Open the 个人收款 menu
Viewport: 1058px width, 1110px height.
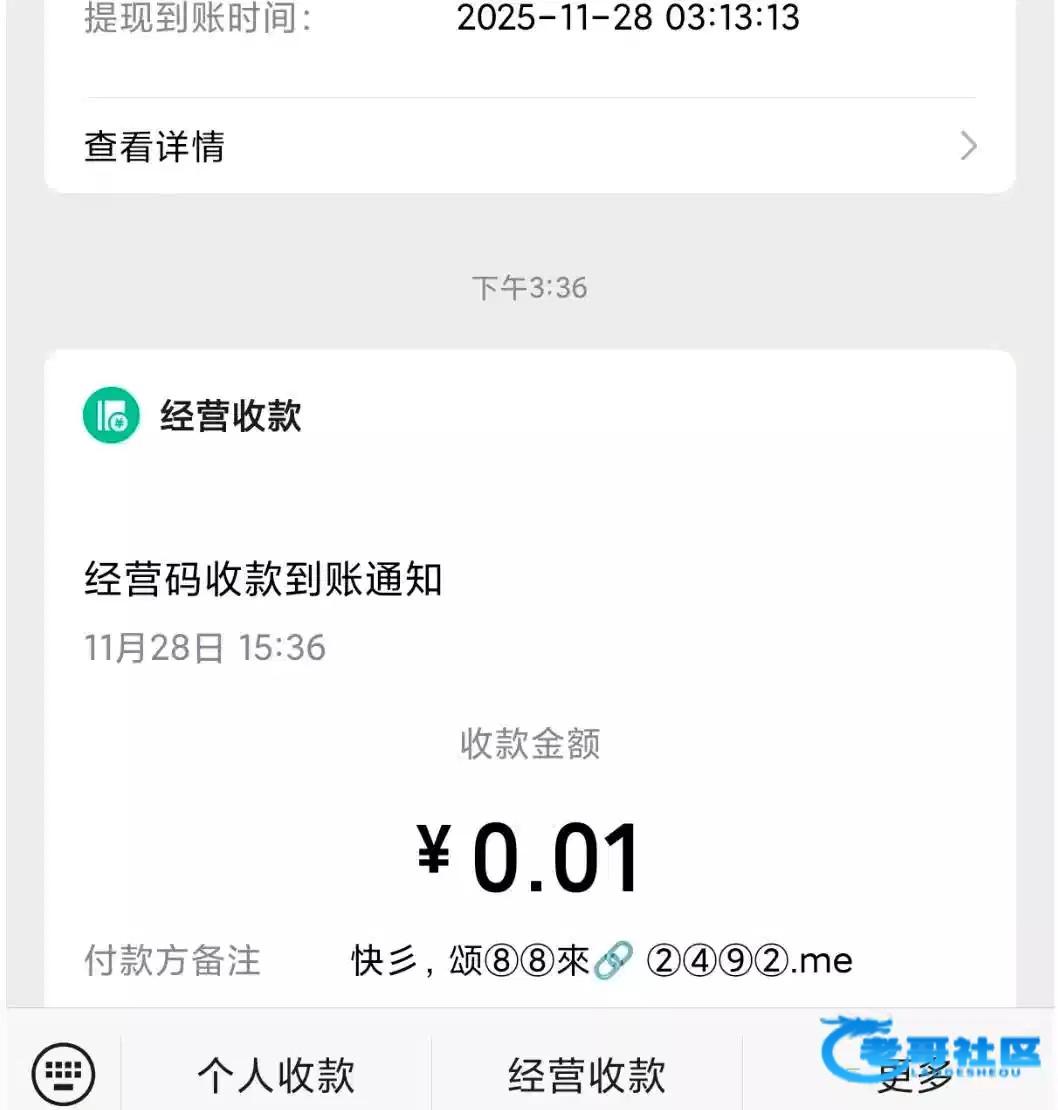(276, 1075)
